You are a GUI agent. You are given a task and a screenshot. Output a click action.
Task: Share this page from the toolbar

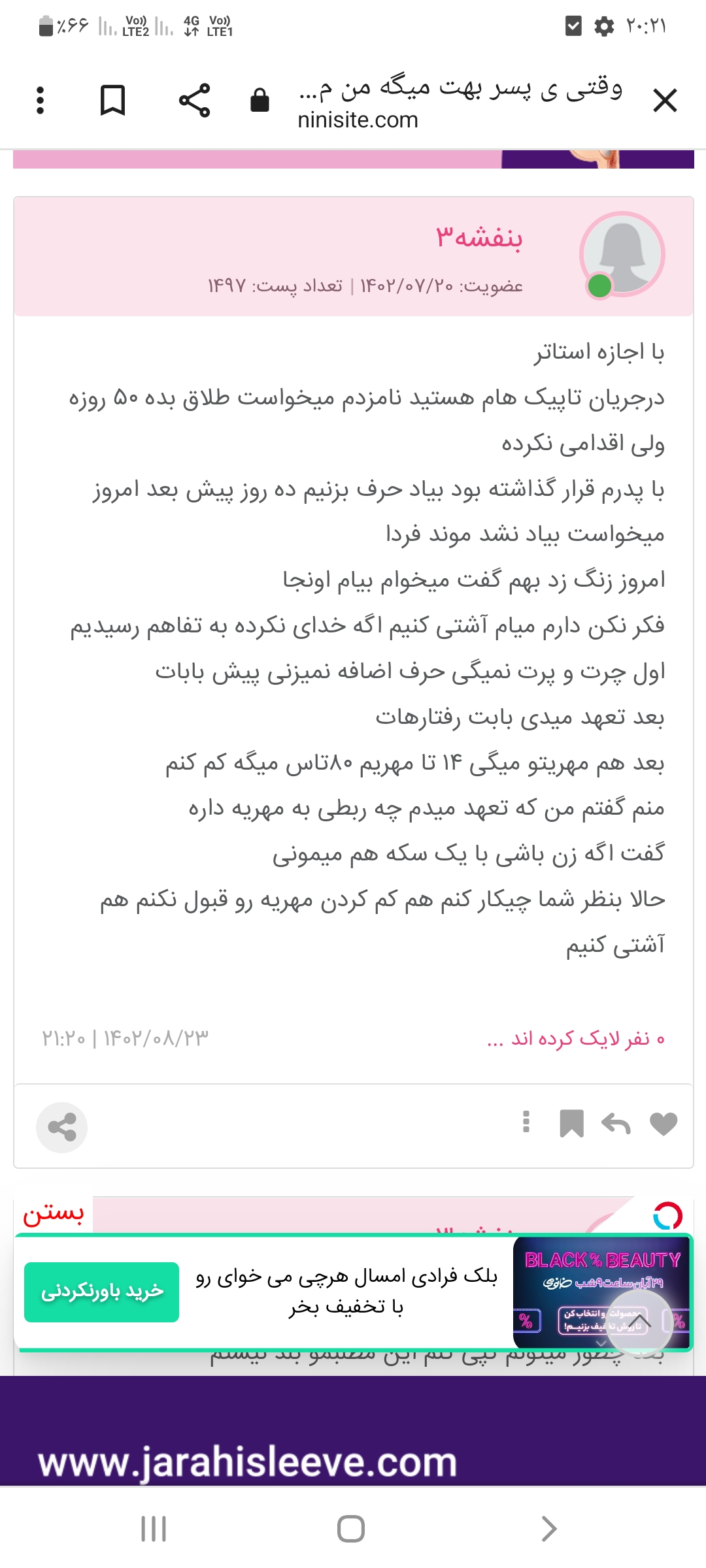coord(194,101)
